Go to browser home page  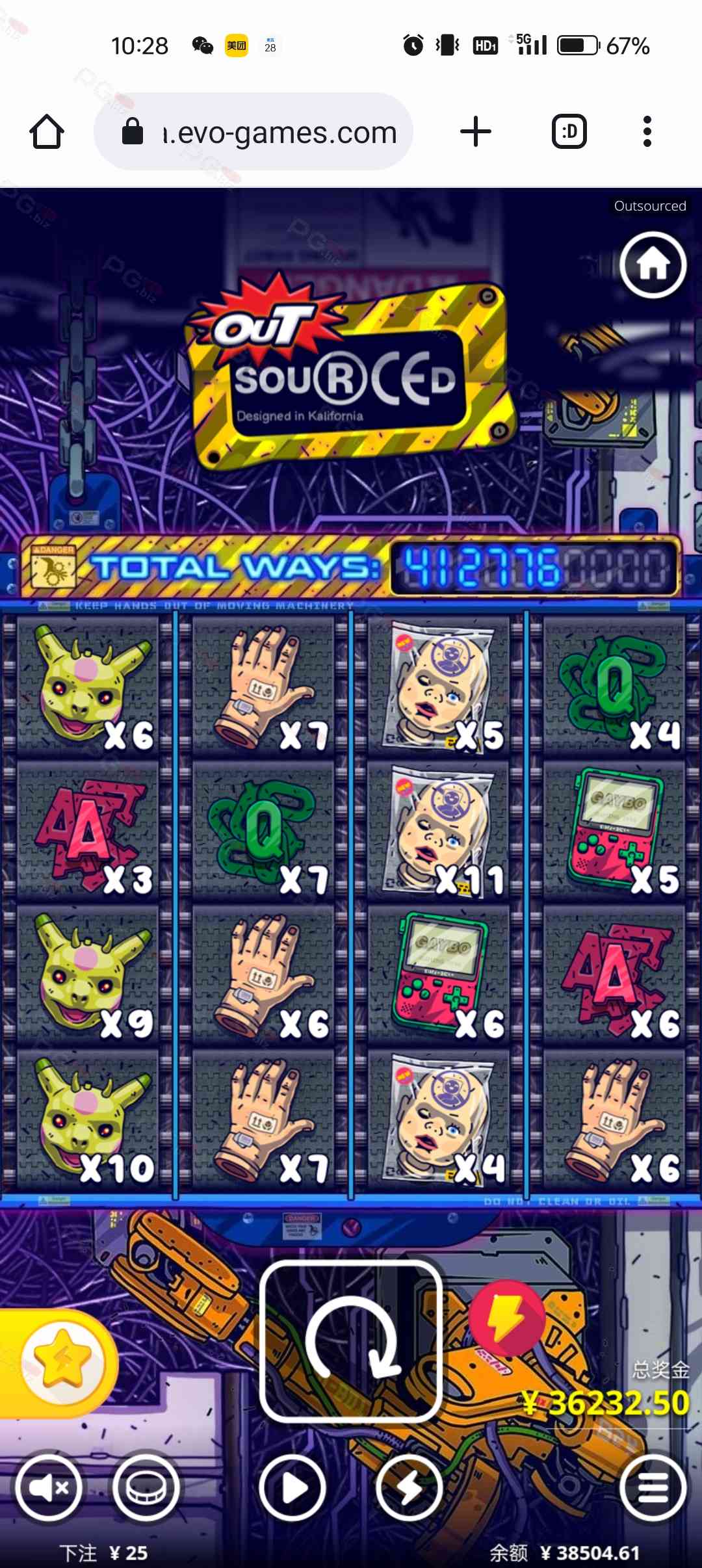[x=47, y=132]
